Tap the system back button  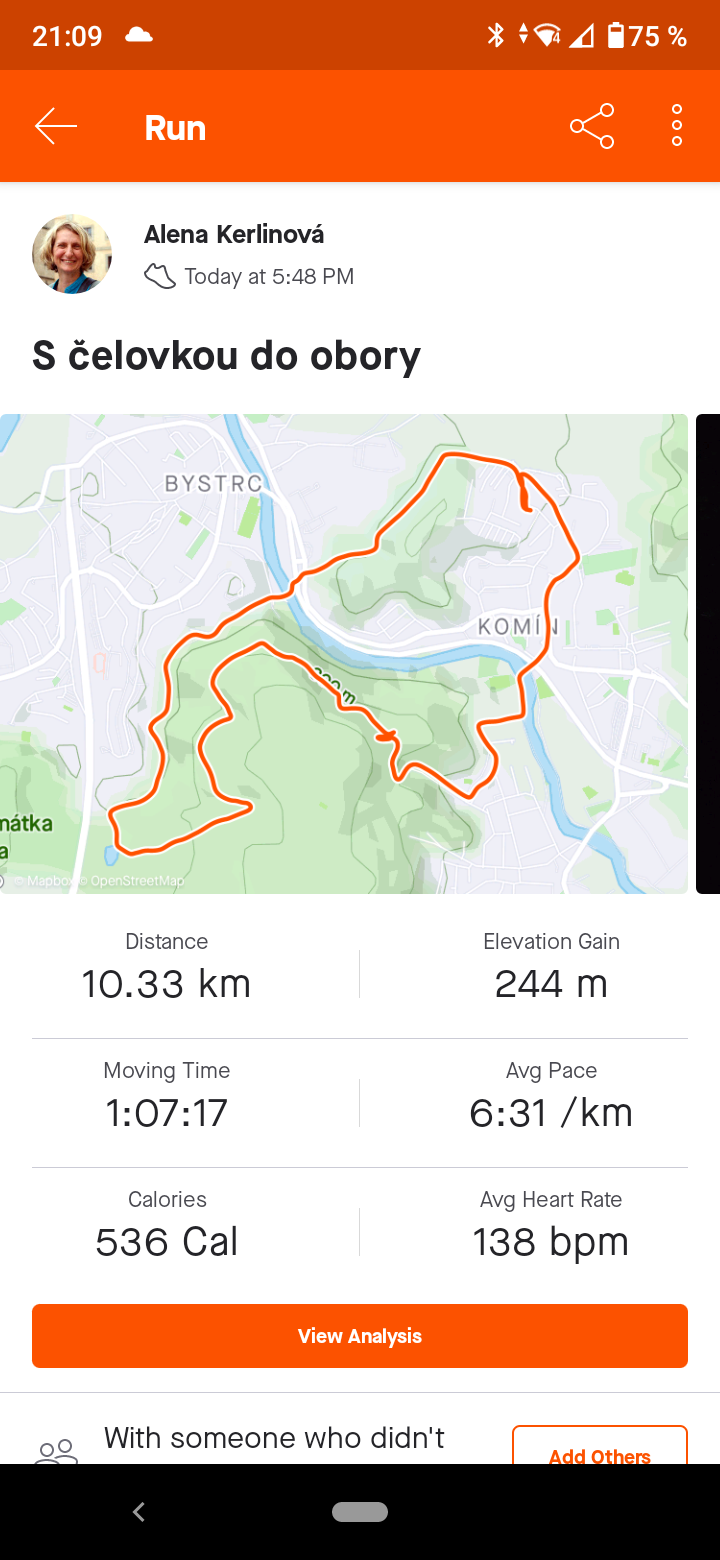[139, 1512]
